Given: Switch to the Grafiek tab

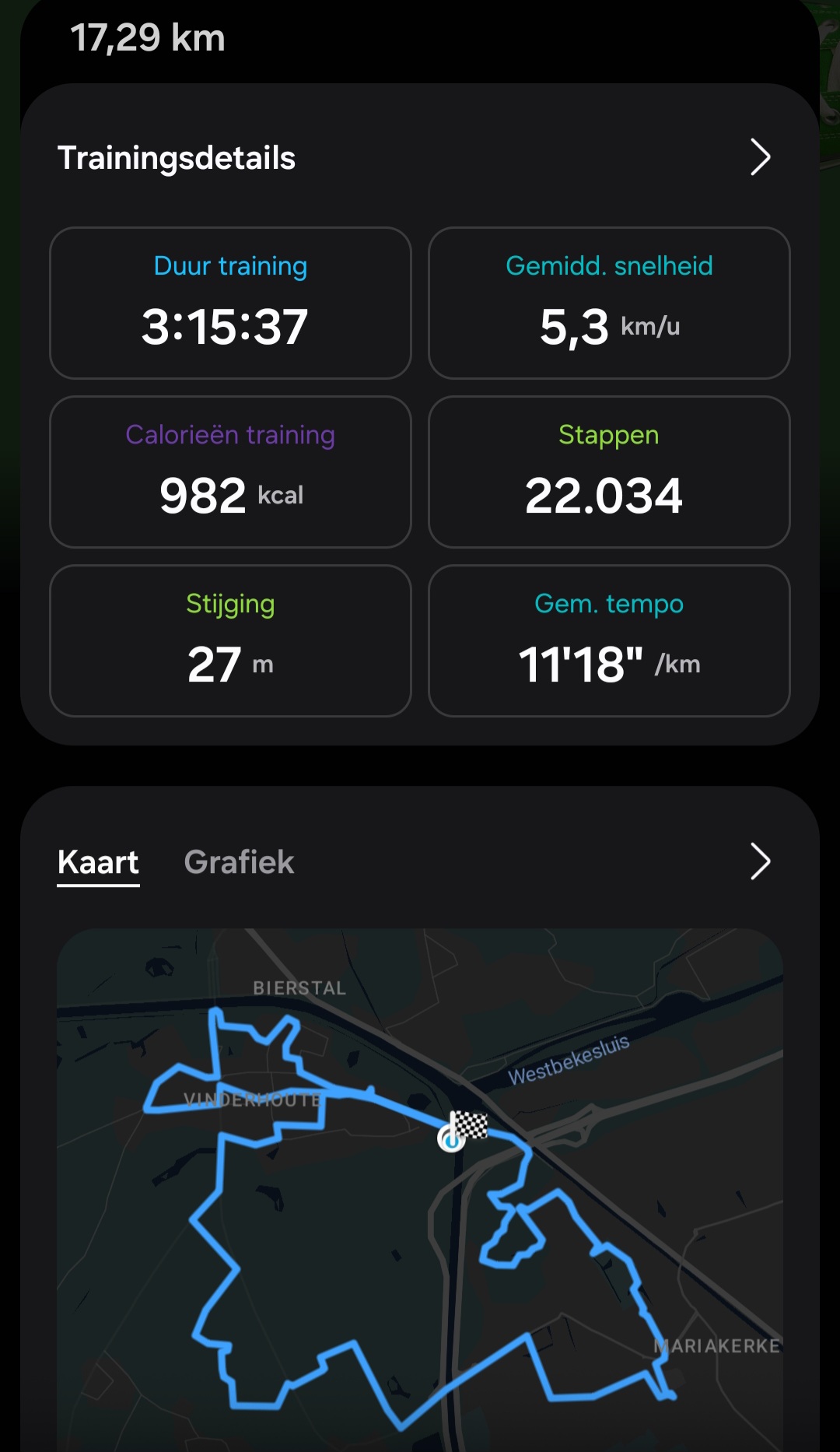Looking at the screenshot, I should point(239,862).
